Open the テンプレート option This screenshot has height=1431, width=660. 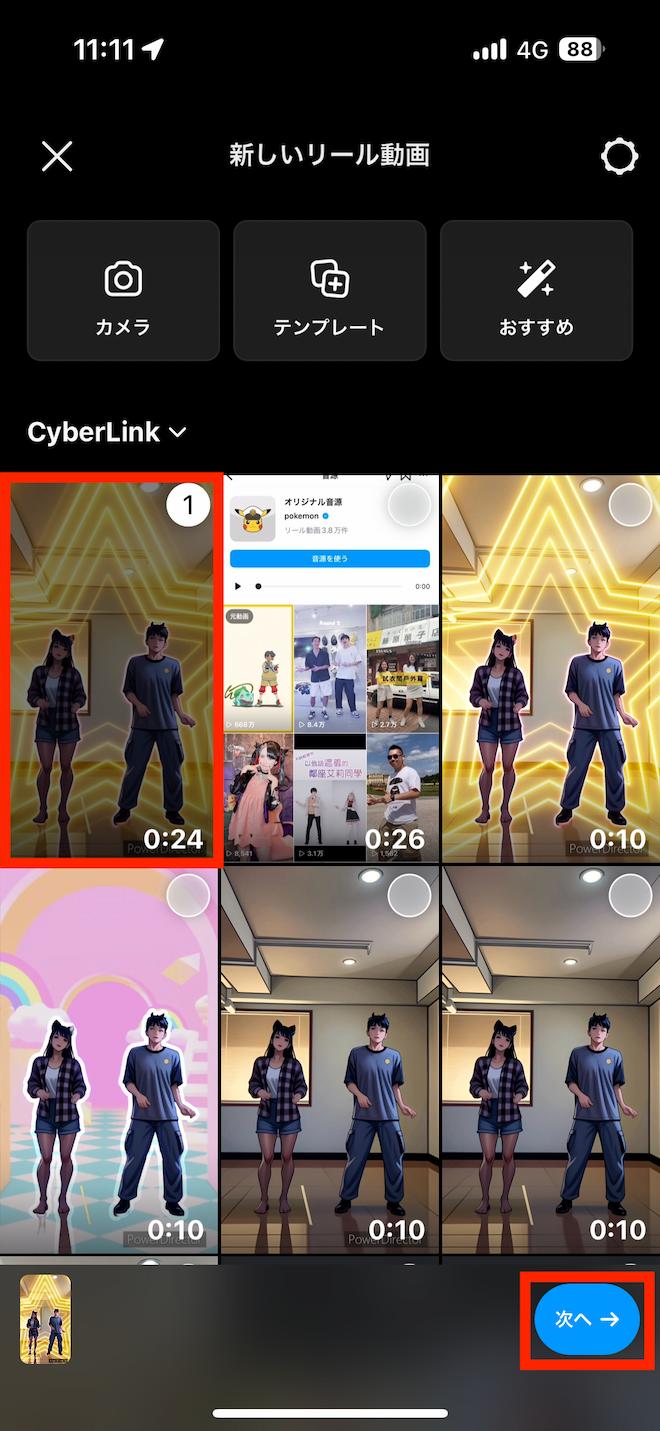pyautogui.click(x=330, y=291)
